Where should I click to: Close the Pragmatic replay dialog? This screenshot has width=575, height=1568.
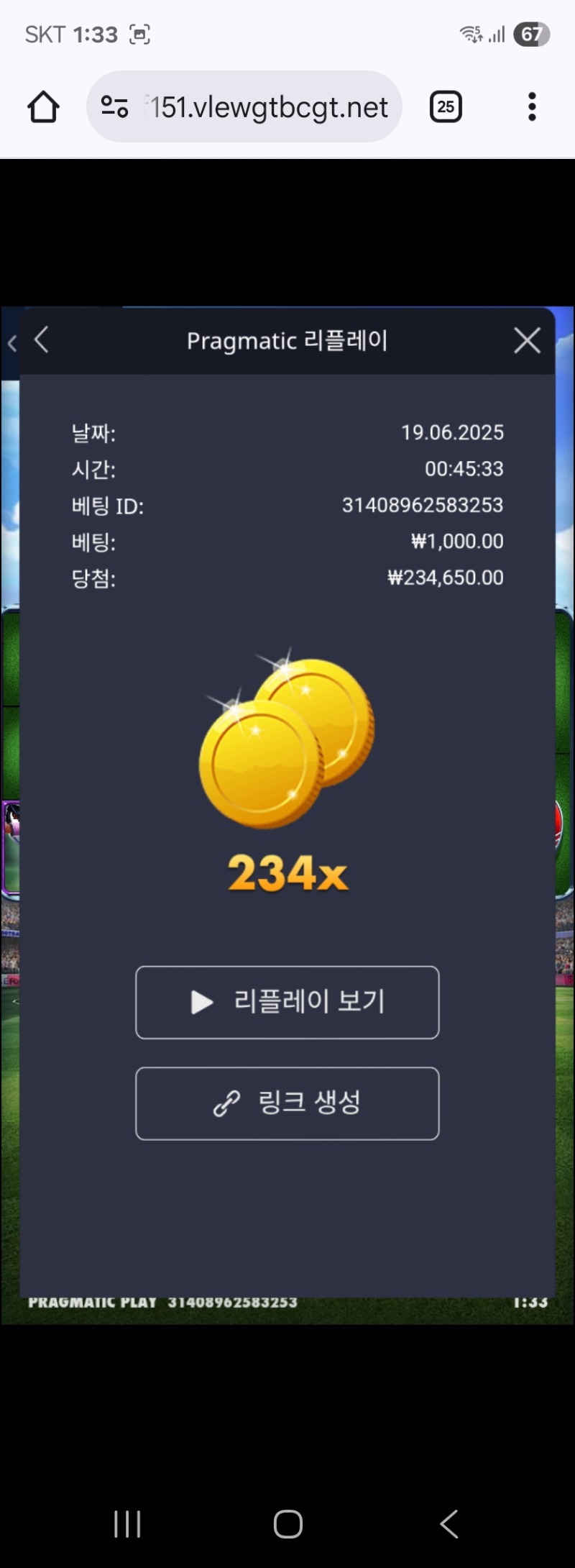527,340
